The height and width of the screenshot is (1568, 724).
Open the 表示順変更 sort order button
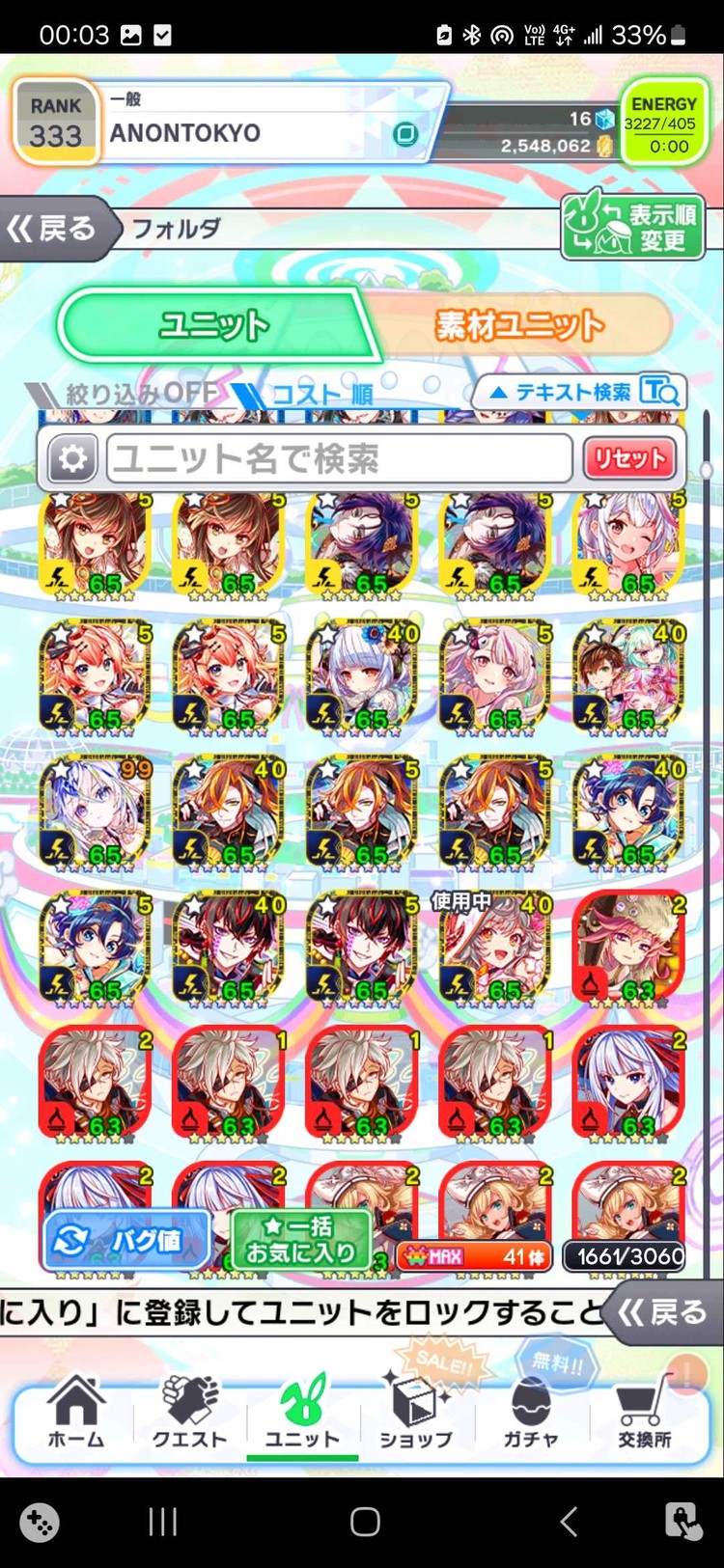[633, 228]
